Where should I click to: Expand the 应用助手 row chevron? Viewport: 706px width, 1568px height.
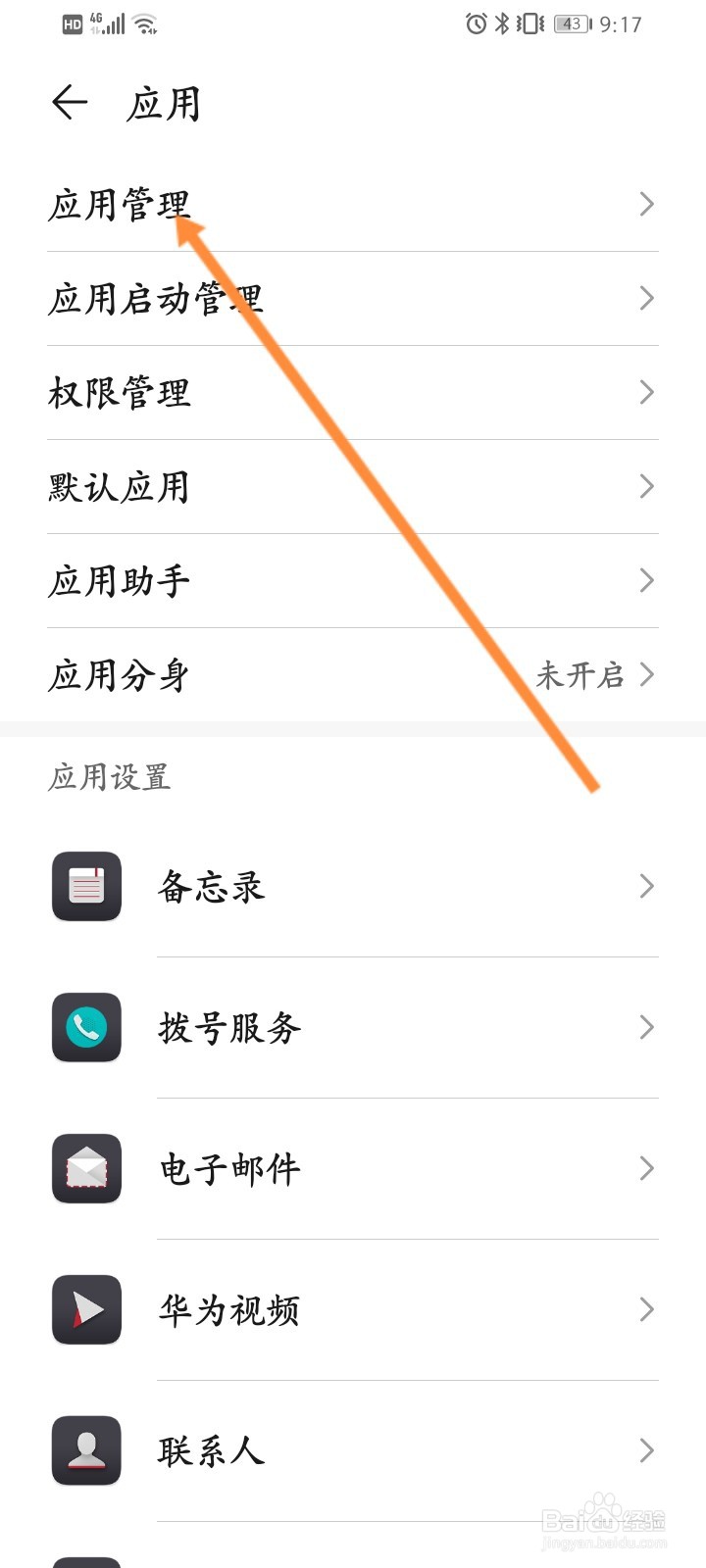point(646,580)
